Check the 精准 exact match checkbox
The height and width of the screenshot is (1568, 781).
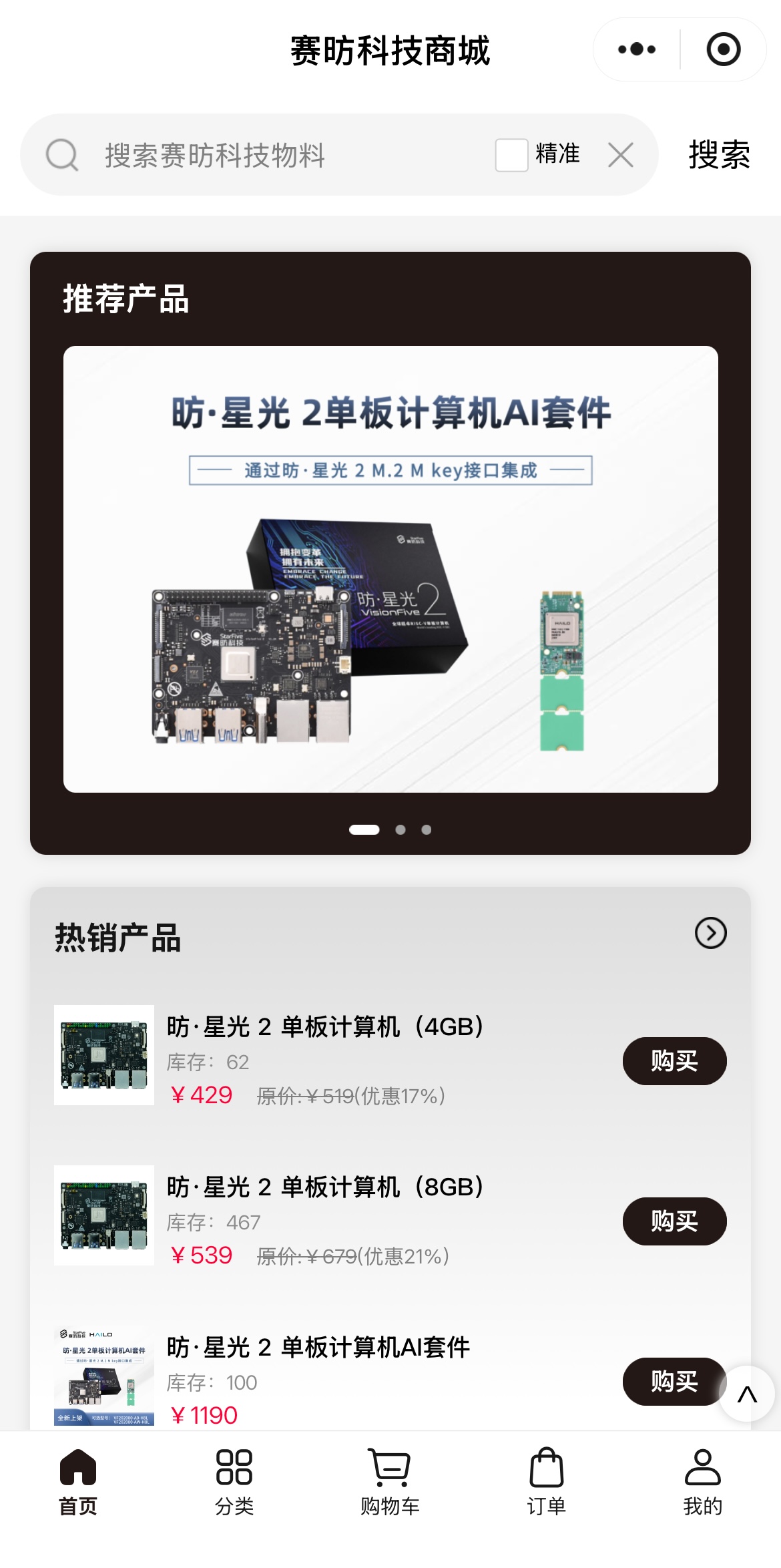pos(512,155)
